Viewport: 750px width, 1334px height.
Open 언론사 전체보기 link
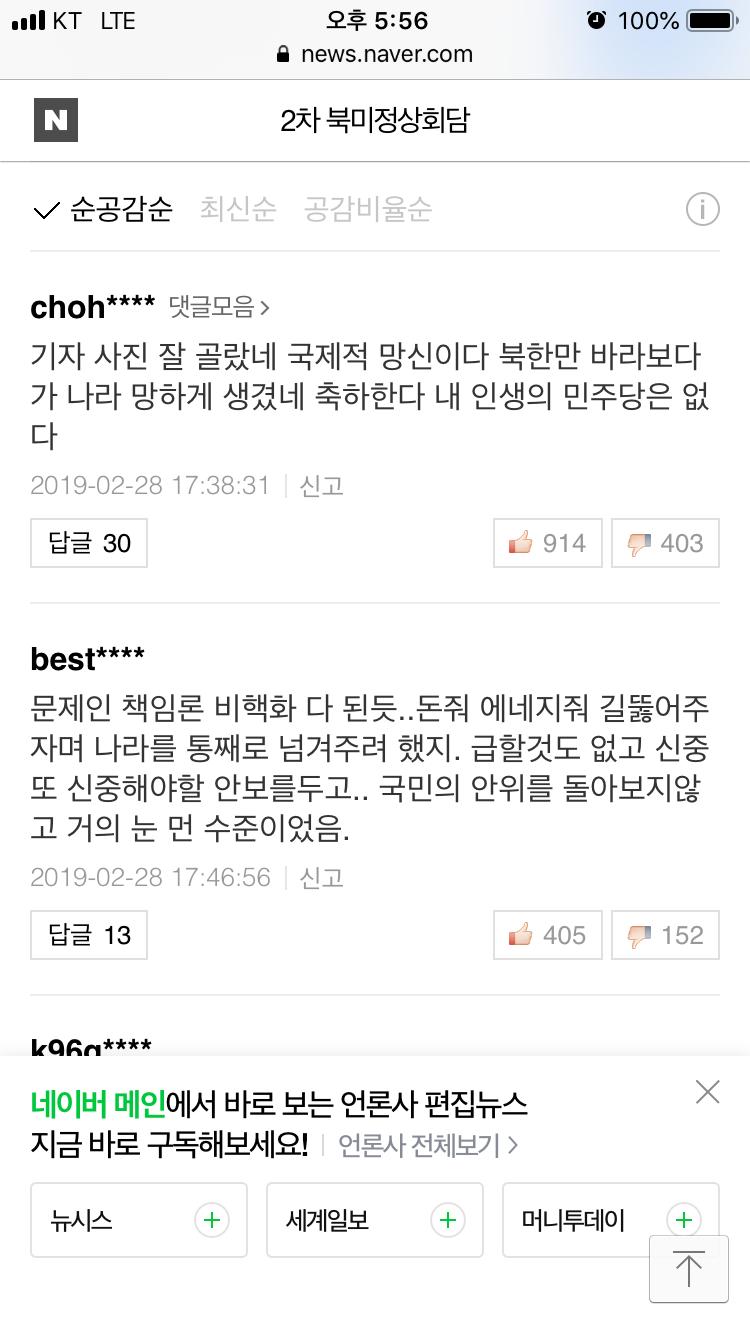[x=428, y=1145]
